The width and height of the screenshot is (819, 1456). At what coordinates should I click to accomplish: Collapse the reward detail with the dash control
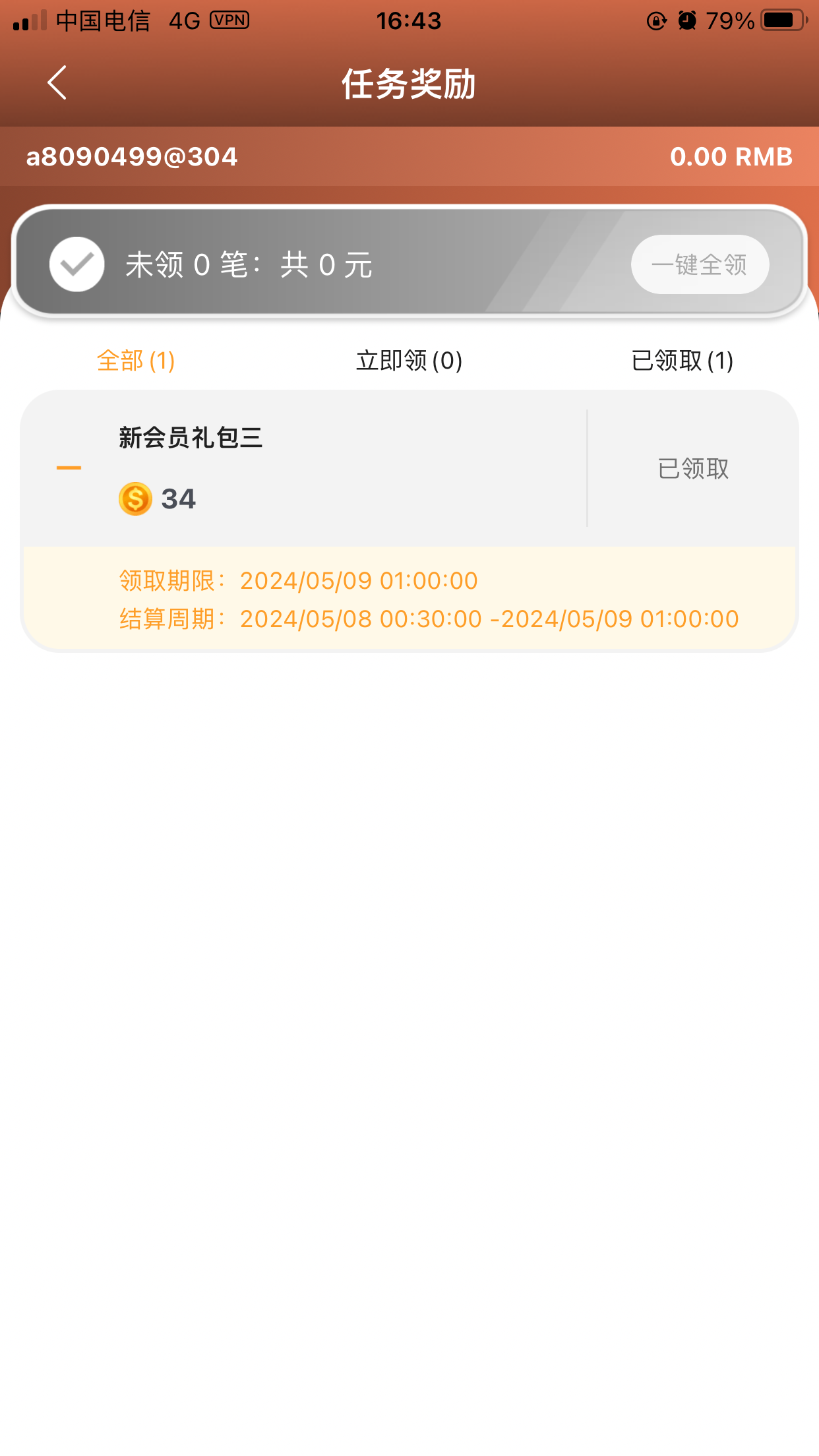(69, 467)
